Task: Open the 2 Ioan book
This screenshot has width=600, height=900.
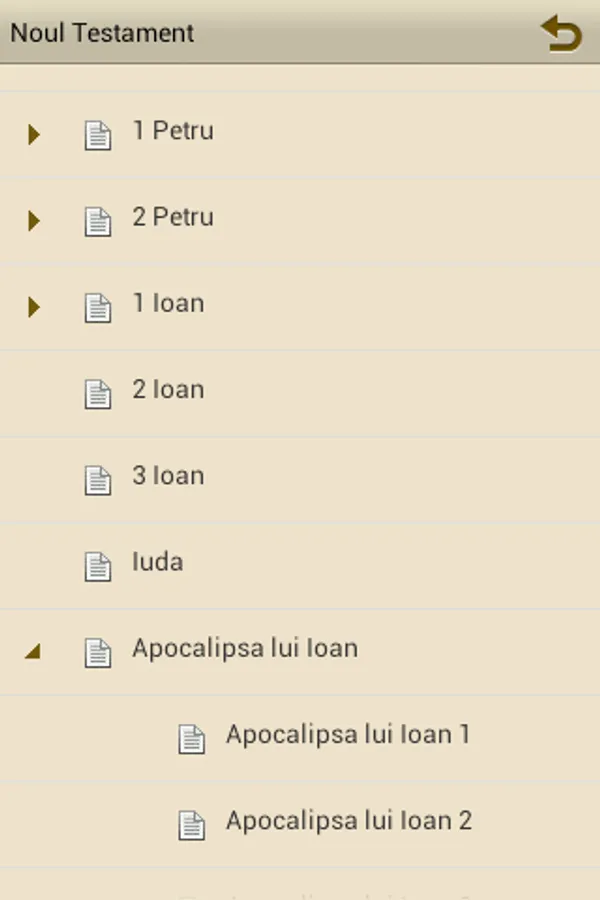Action: click(x=168, y=391)
